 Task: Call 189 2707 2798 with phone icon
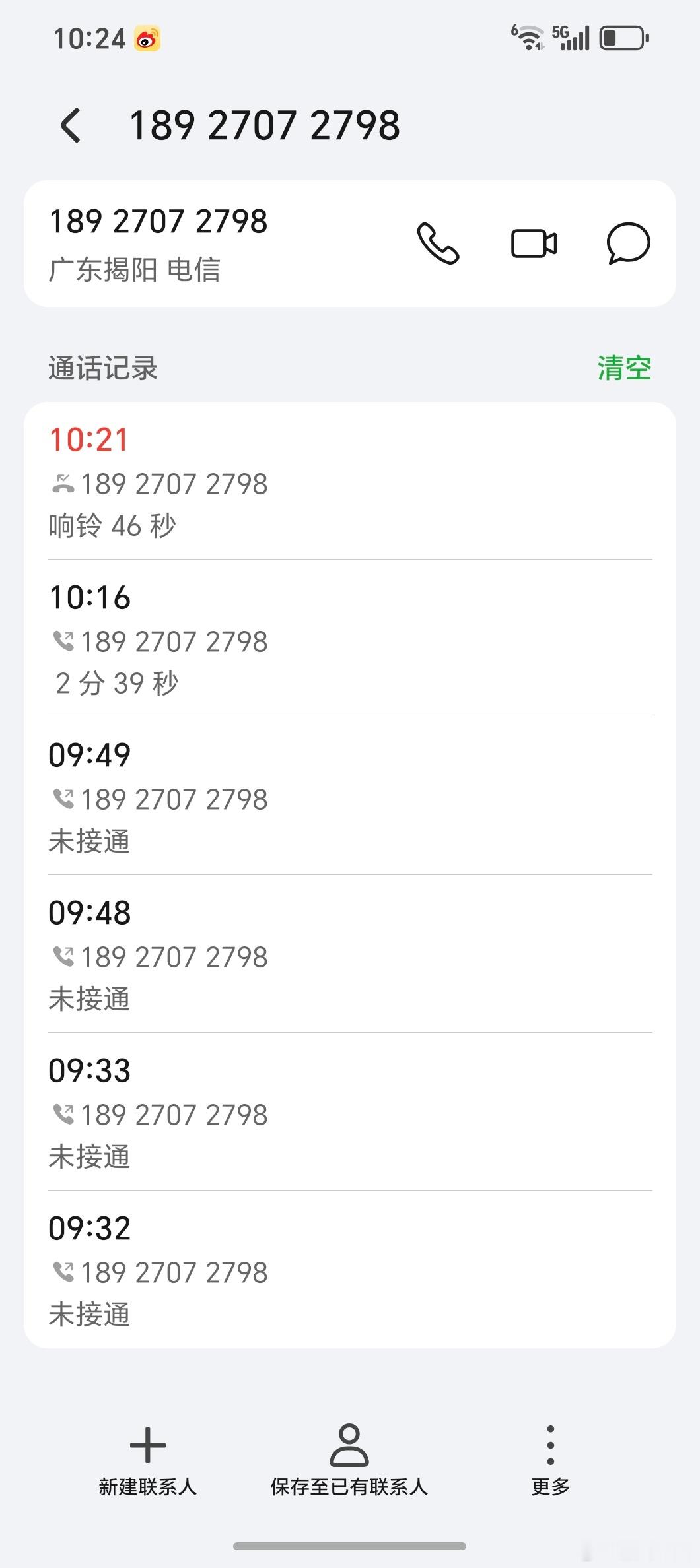[438, 244]
